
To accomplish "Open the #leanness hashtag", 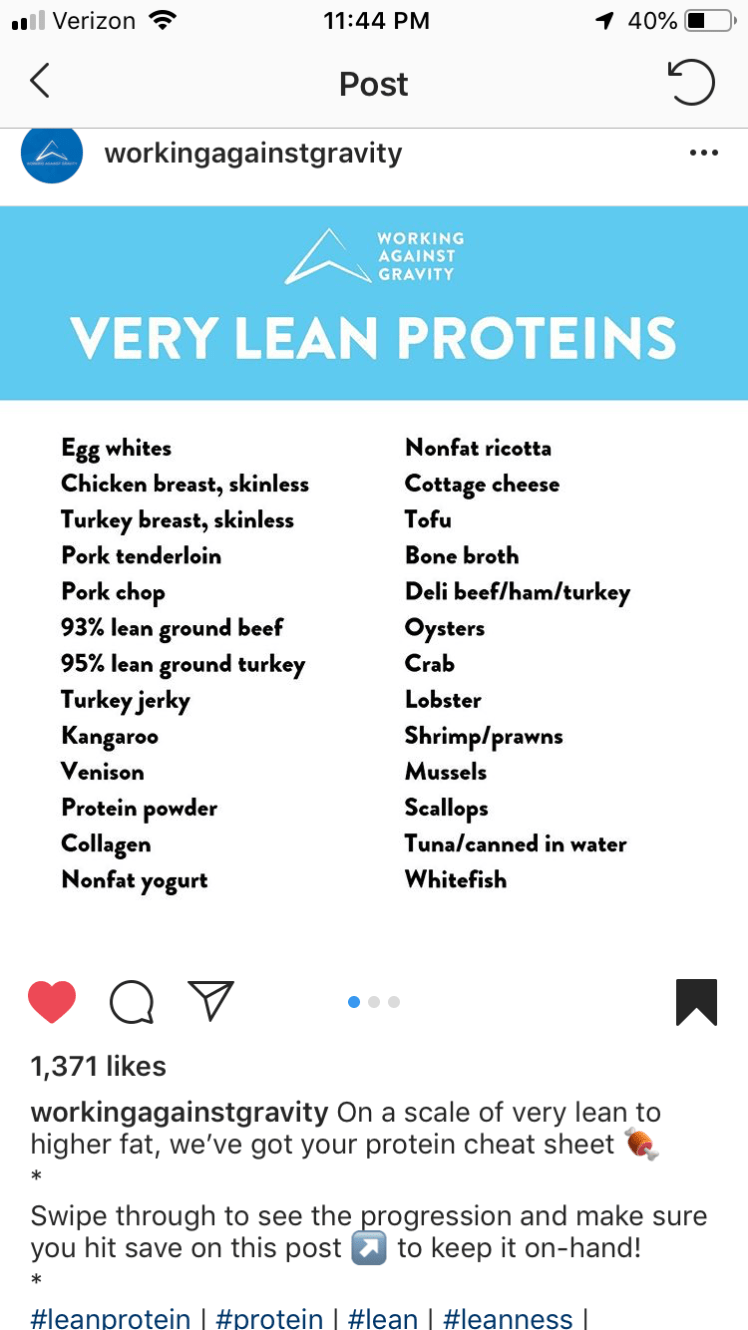I will pyautogui.click(x=507, y=1317).
